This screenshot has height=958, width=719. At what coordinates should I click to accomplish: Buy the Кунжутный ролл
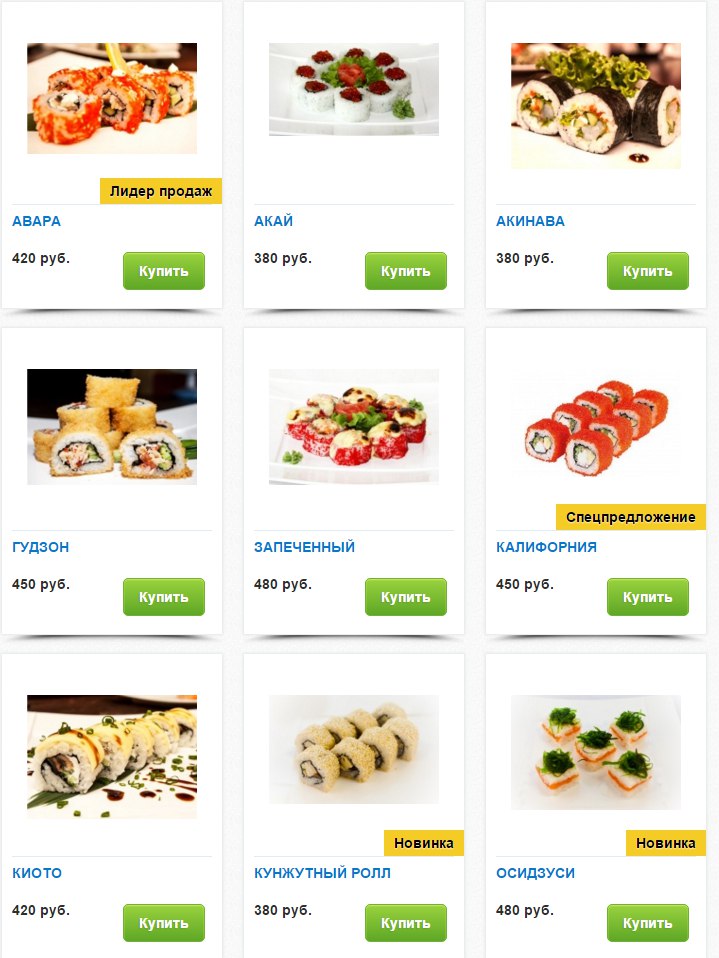tap(406, 923)
